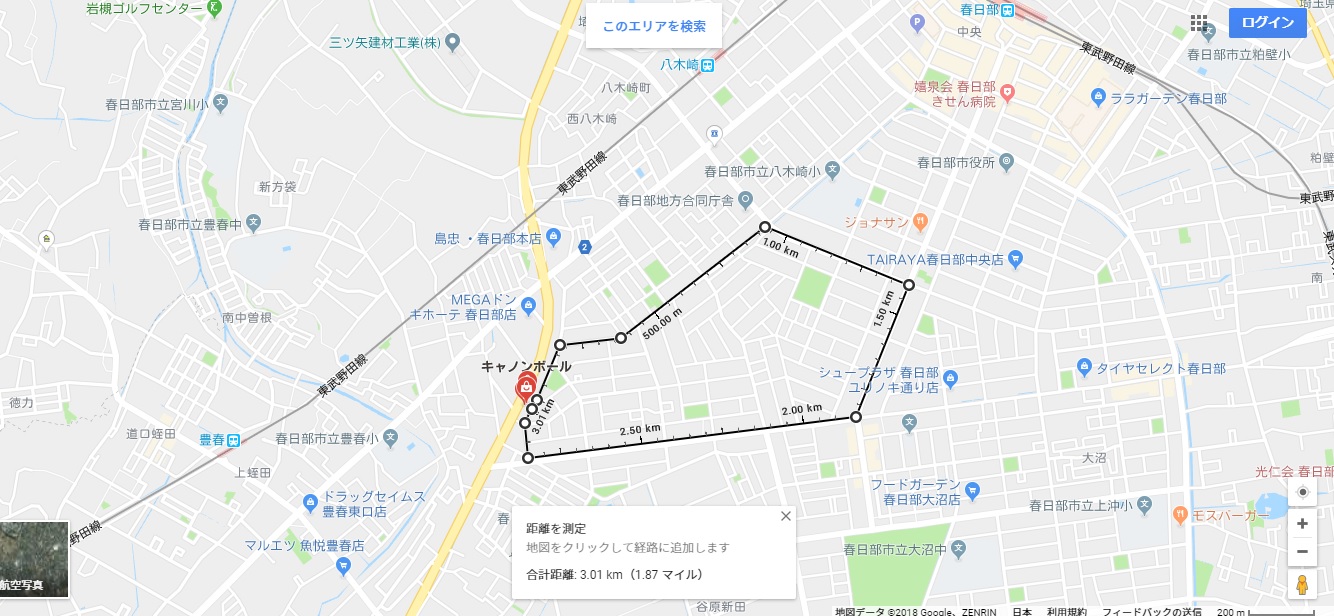The width and height of the screenshot is (1334, 616).
Task: Center map on my location
Action: (x=1301, y=492)
